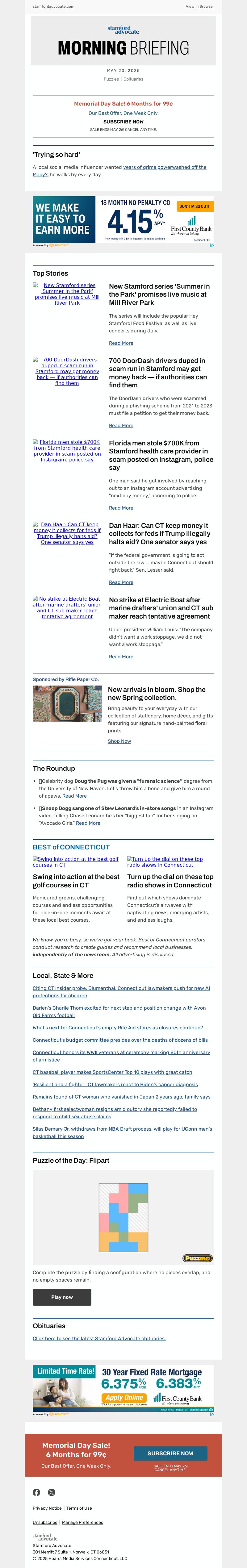
Task: Read more about Doug the Pug degree
Action: [x=74, y=795]
